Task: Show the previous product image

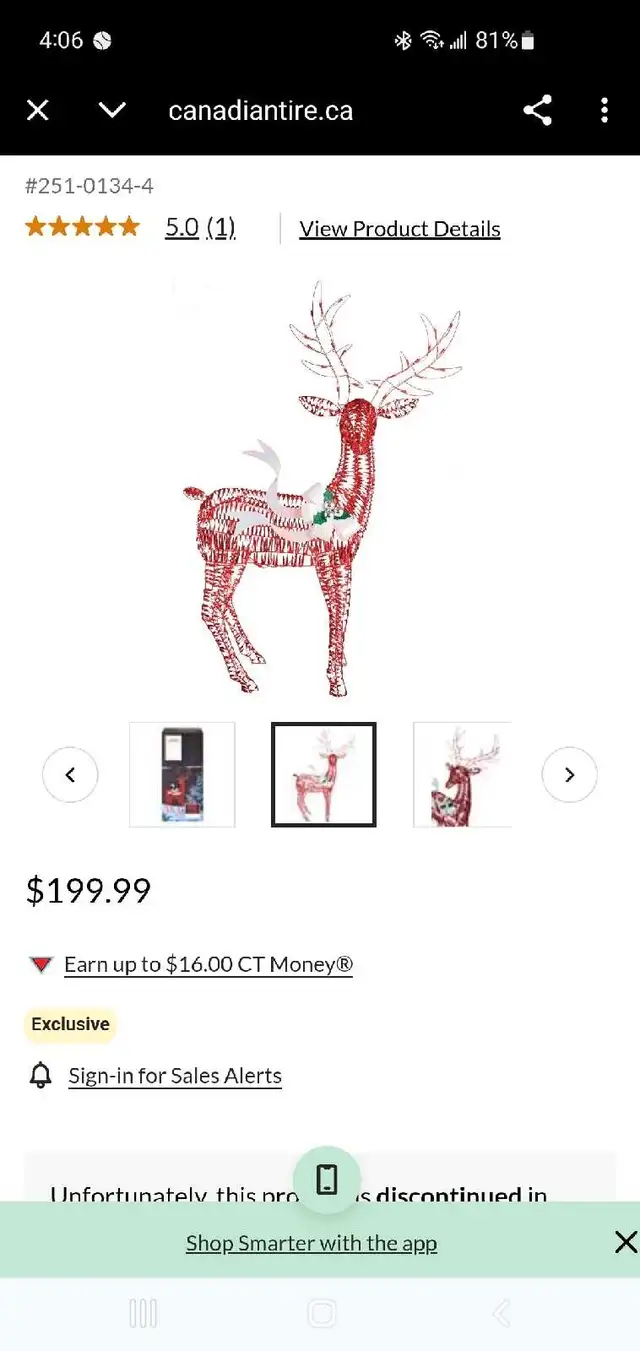Action: pyautogui.click(x=70, y=775)
